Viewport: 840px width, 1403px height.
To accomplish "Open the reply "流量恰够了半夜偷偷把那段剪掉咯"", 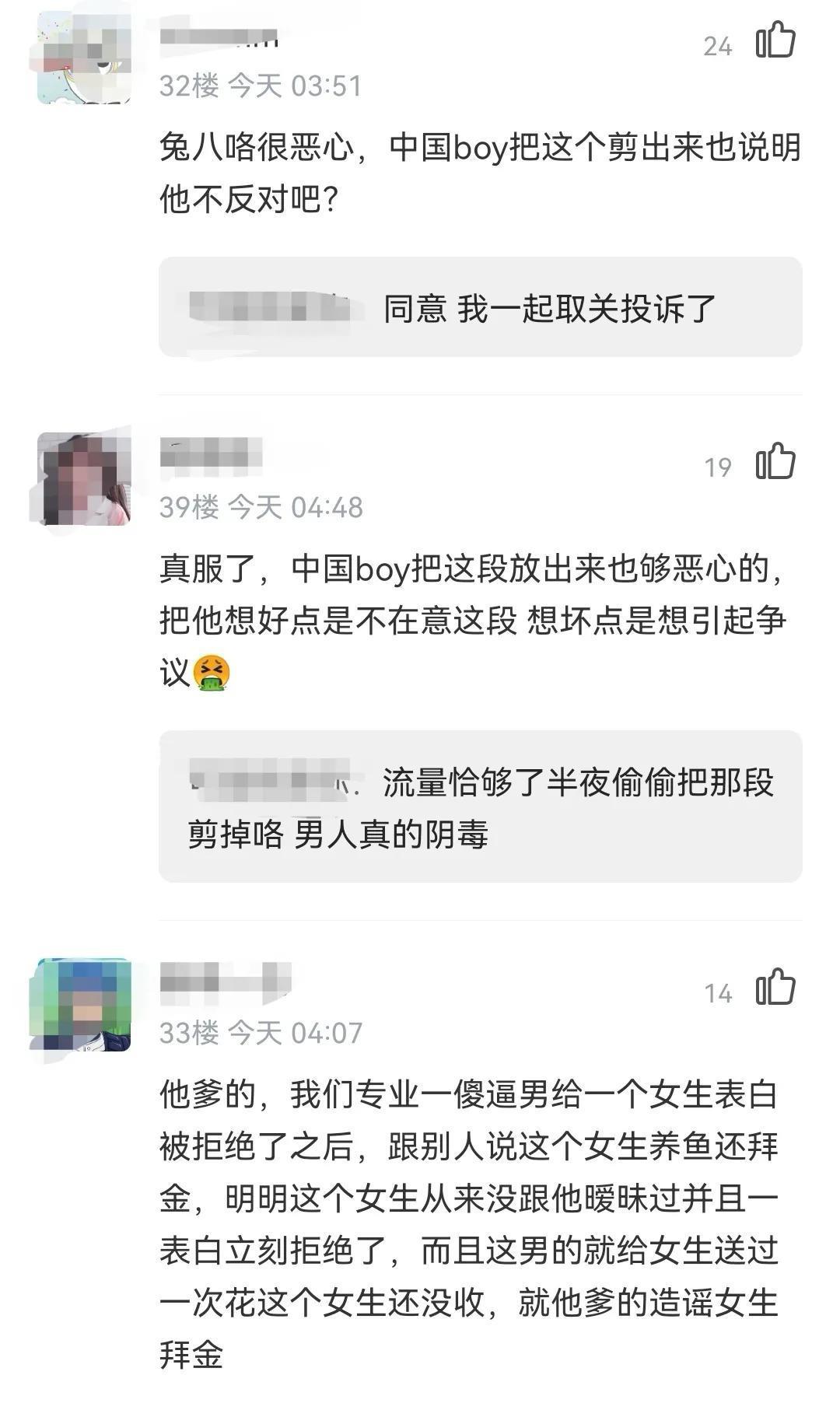I will pos(480,807).
